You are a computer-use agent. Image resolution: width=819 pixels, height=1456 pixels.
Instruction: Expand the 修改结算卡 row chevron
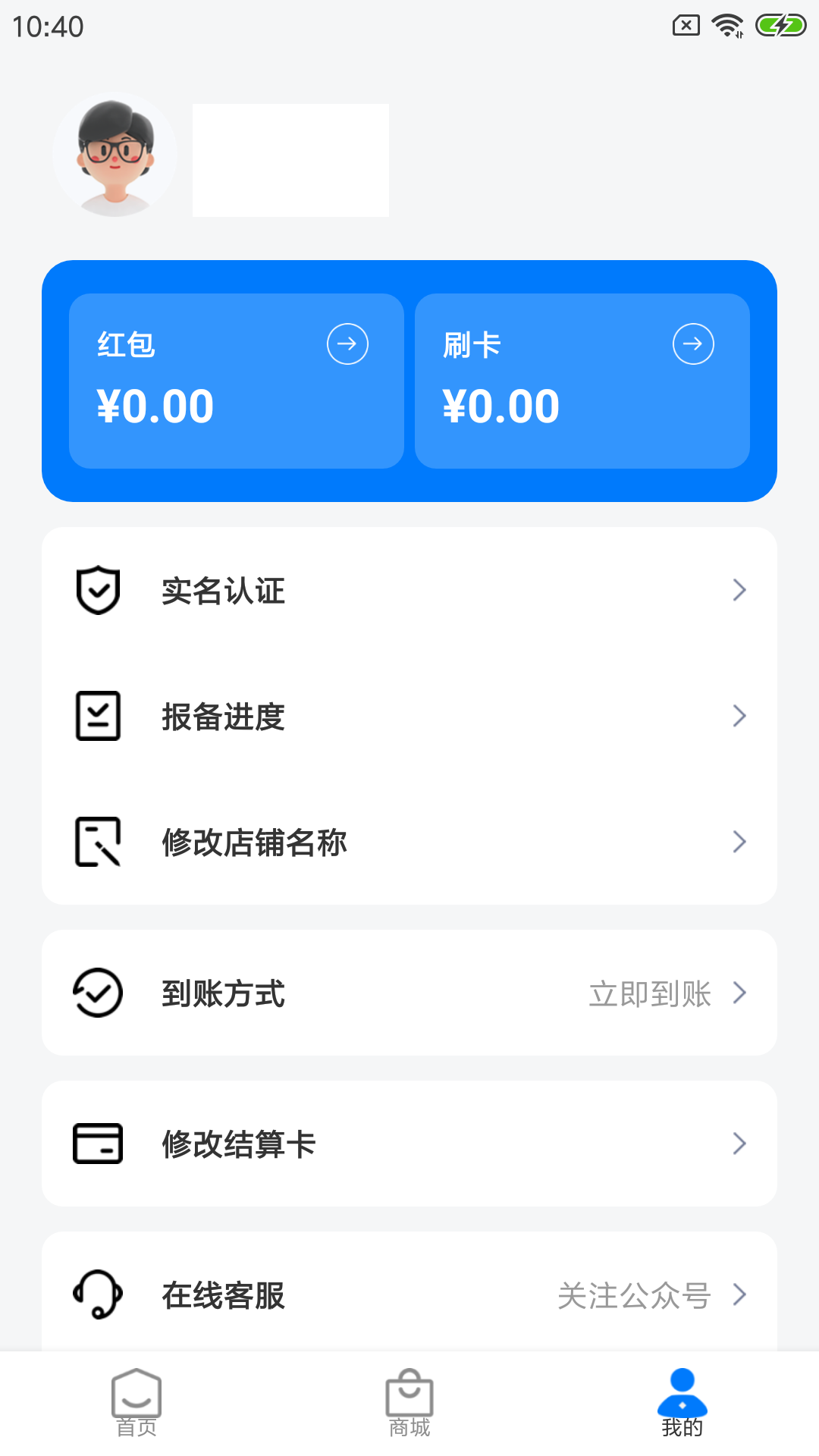(739, 1143)
